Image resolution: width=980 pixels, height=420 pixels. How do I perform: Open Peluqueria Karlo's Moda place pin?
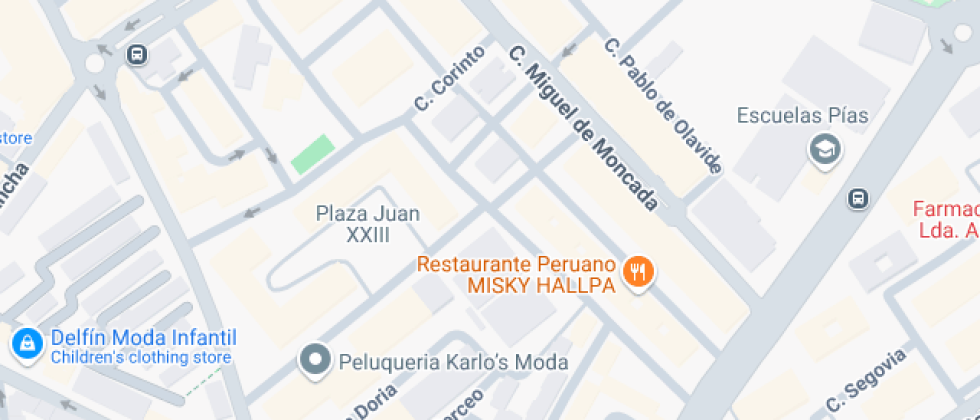[x=316, y=360]
